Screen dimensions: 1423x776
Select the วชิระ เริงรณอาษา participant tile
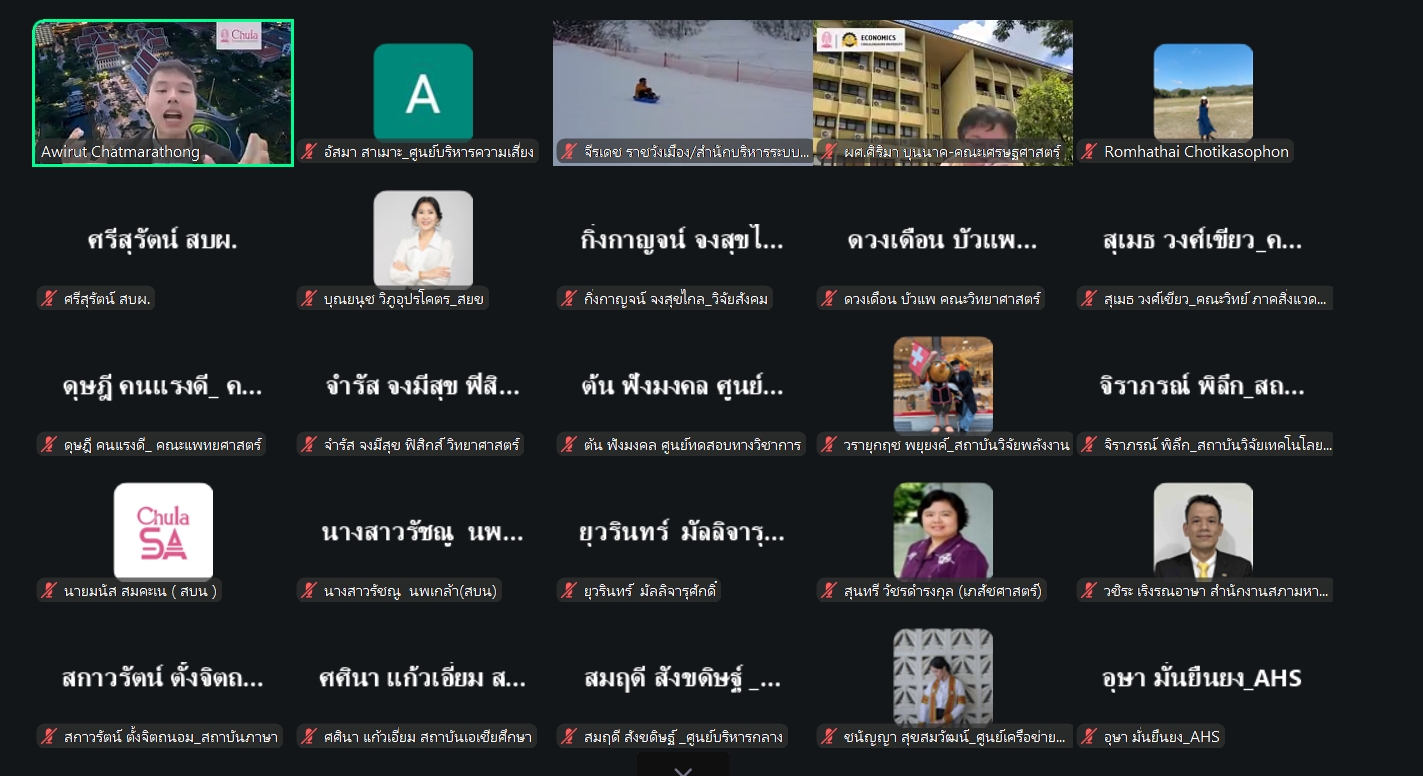[x=1202, y=530]
